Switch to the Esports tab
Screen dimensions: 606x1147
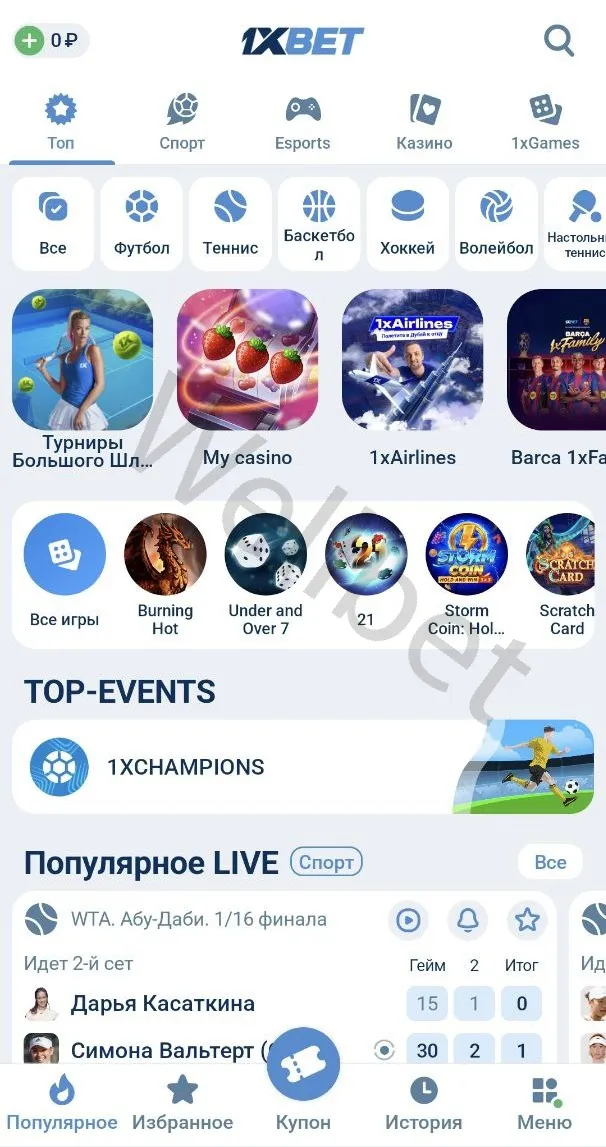pyautogui.click(x=302, y=122)
